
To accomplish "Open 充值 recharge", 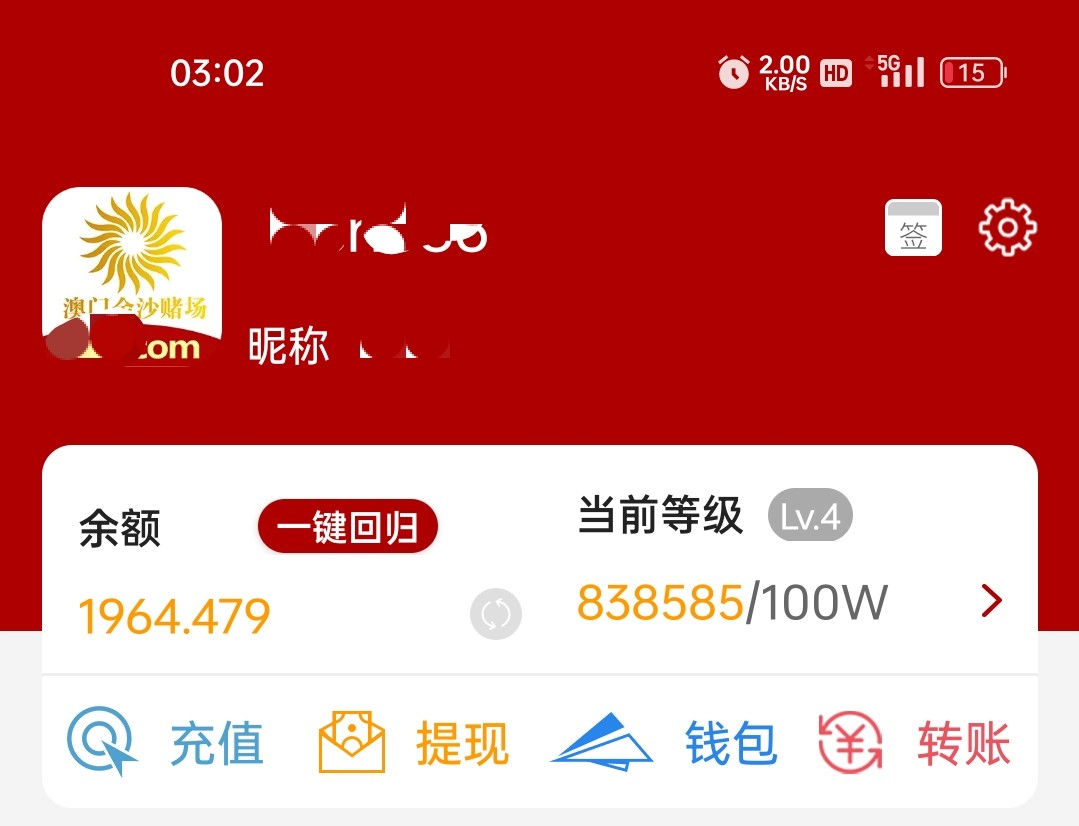I will click(167, 743).
